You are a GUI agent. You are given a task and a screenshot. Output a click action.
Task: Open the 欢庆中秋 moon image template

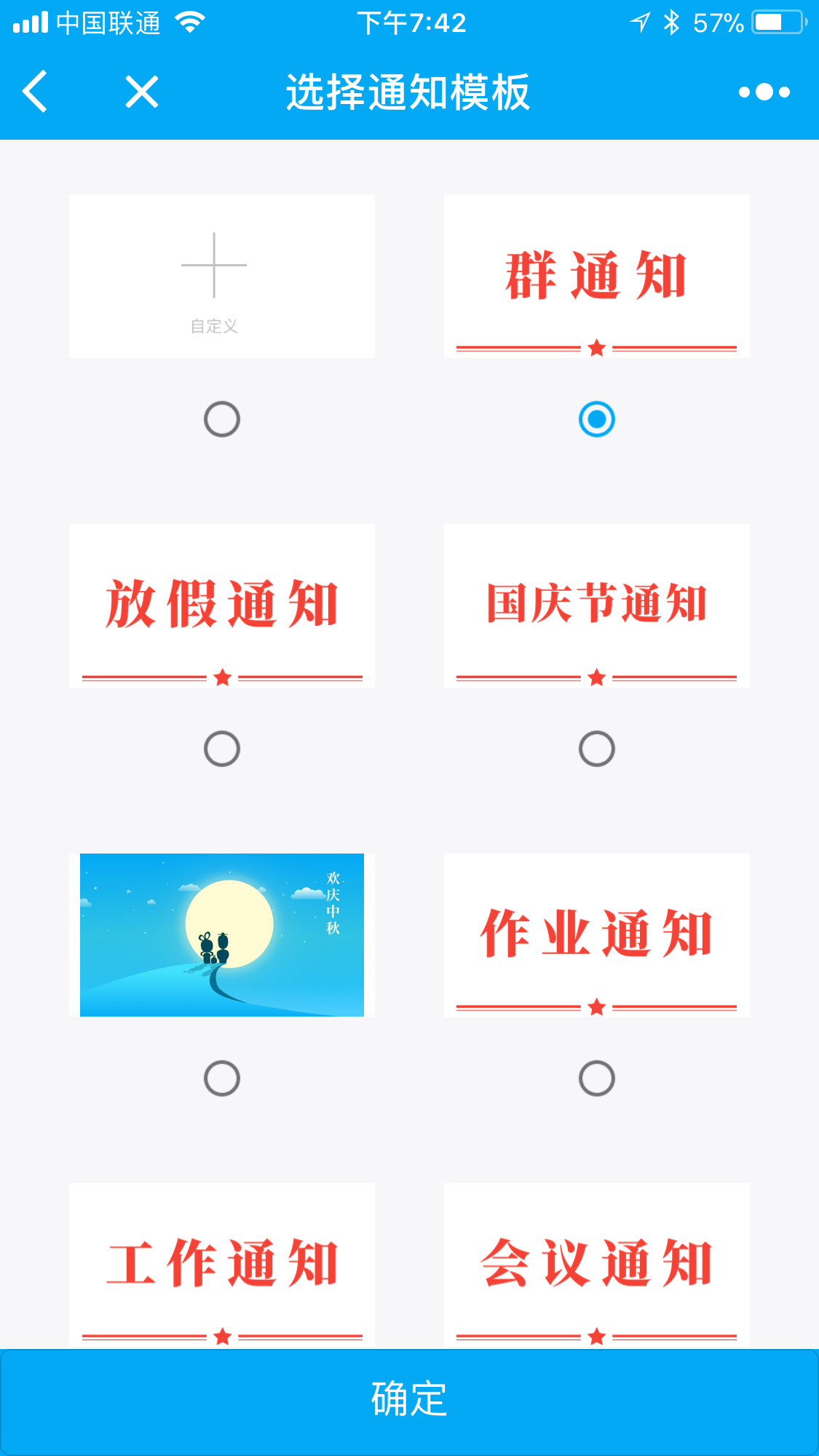[x=222, y=934]
